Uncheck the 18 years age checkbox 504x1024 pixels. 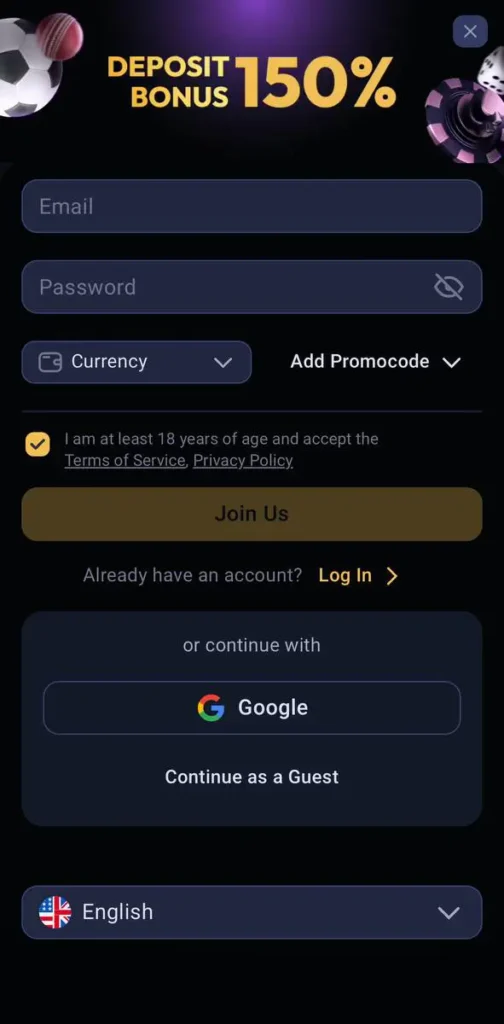click(x=37, y=445)
